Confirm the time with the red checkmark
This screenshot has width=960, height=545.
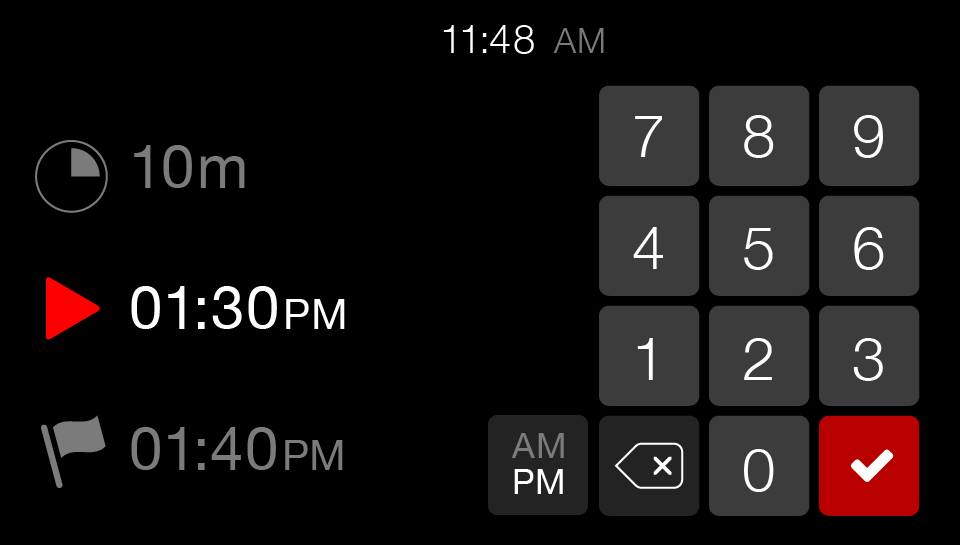click(x=868, y=466)
